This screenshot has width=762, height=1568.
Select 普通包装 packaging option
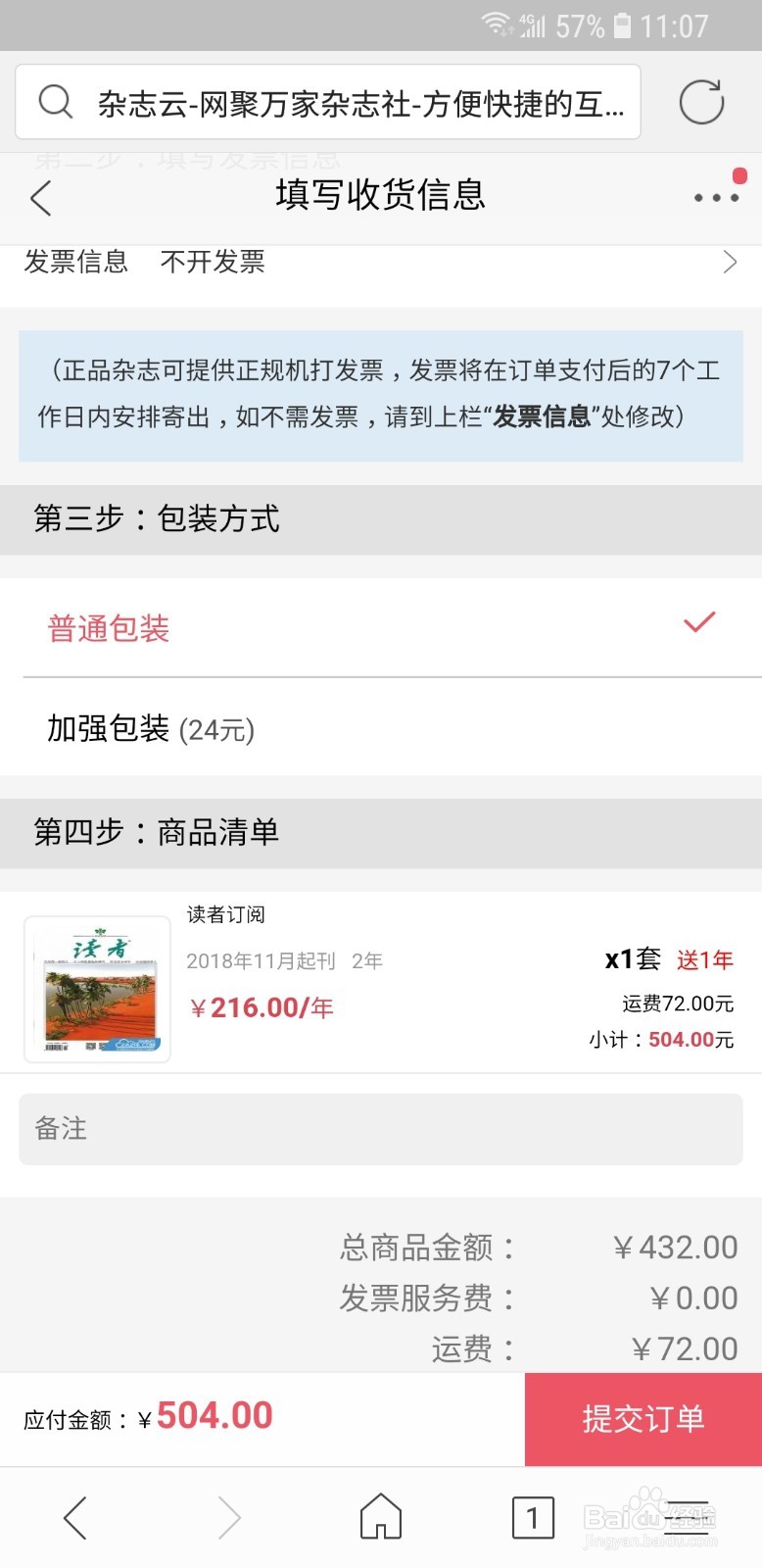pyautogui.click(x=108, y=628)
